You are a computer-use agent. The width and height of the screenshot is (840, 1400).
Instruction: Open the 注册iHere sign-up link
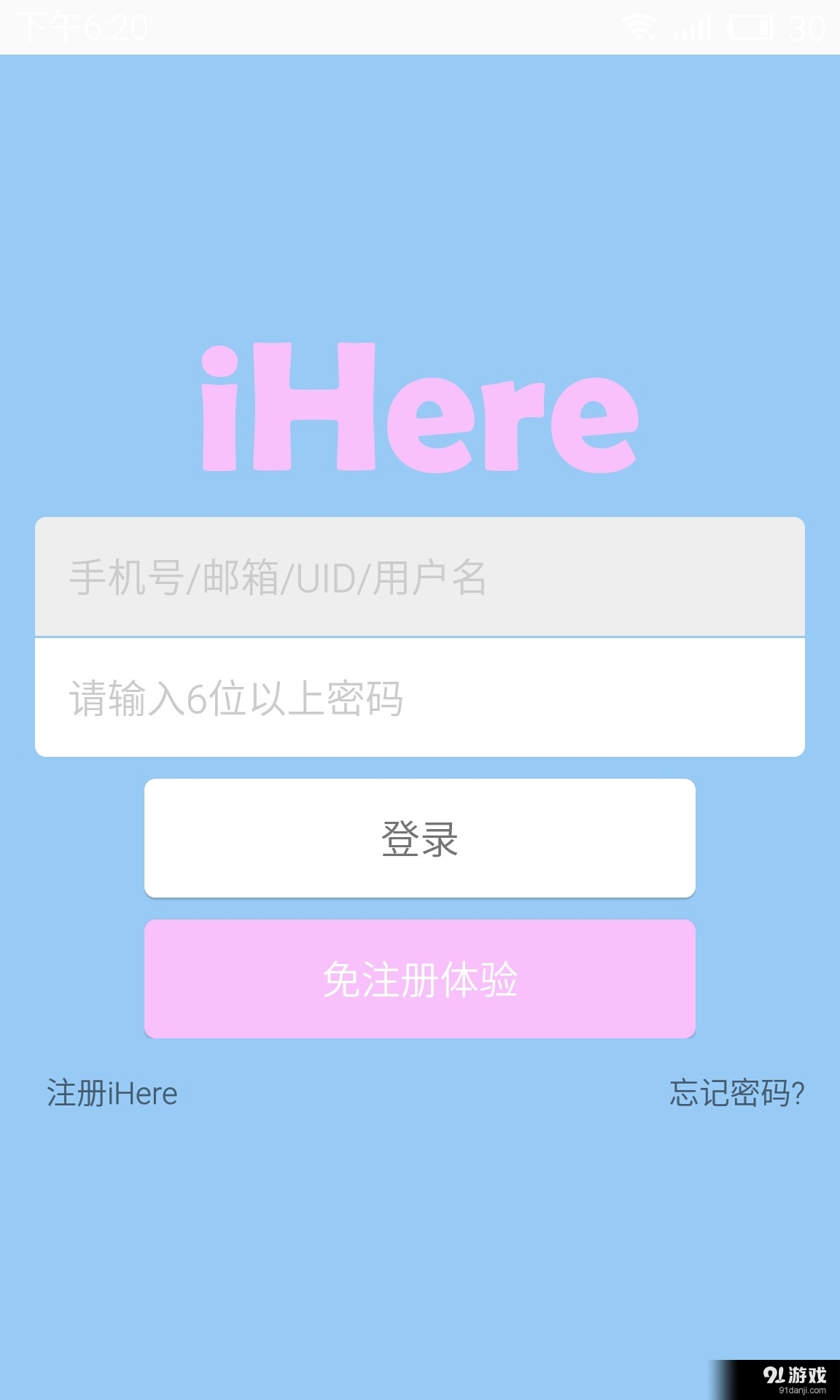point(112,1094)
